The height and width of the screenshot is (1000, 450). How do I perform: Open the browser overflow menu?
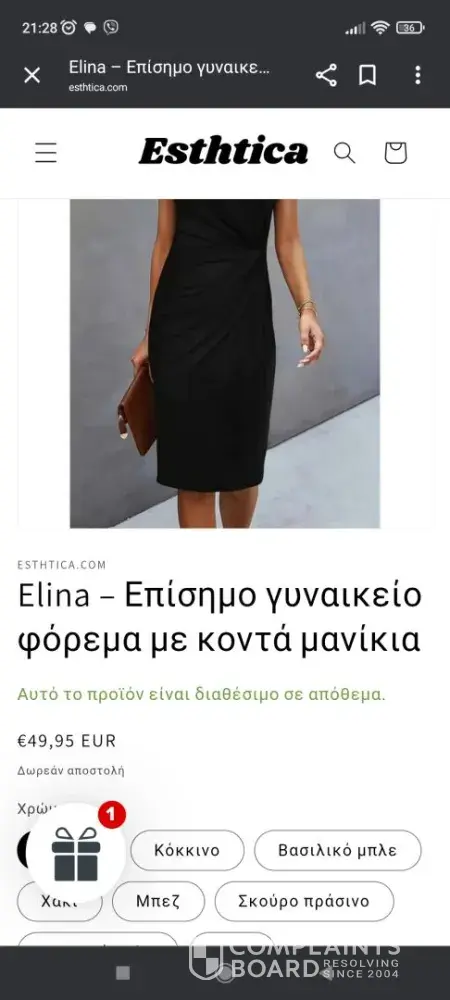(x=417, y=75)
